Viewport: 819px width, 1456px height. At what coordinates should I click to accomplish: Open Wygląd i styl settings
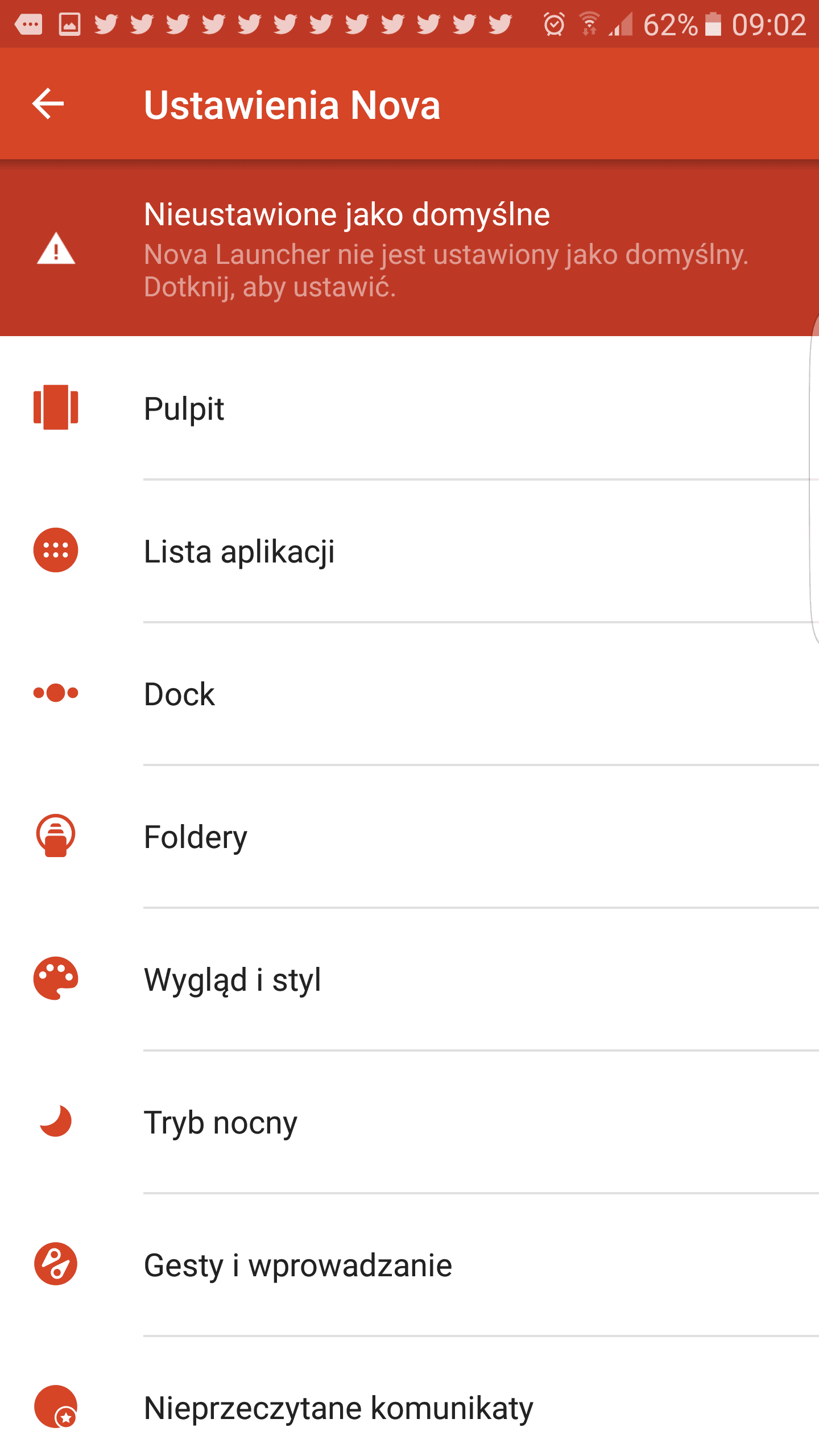pos(409,979)
